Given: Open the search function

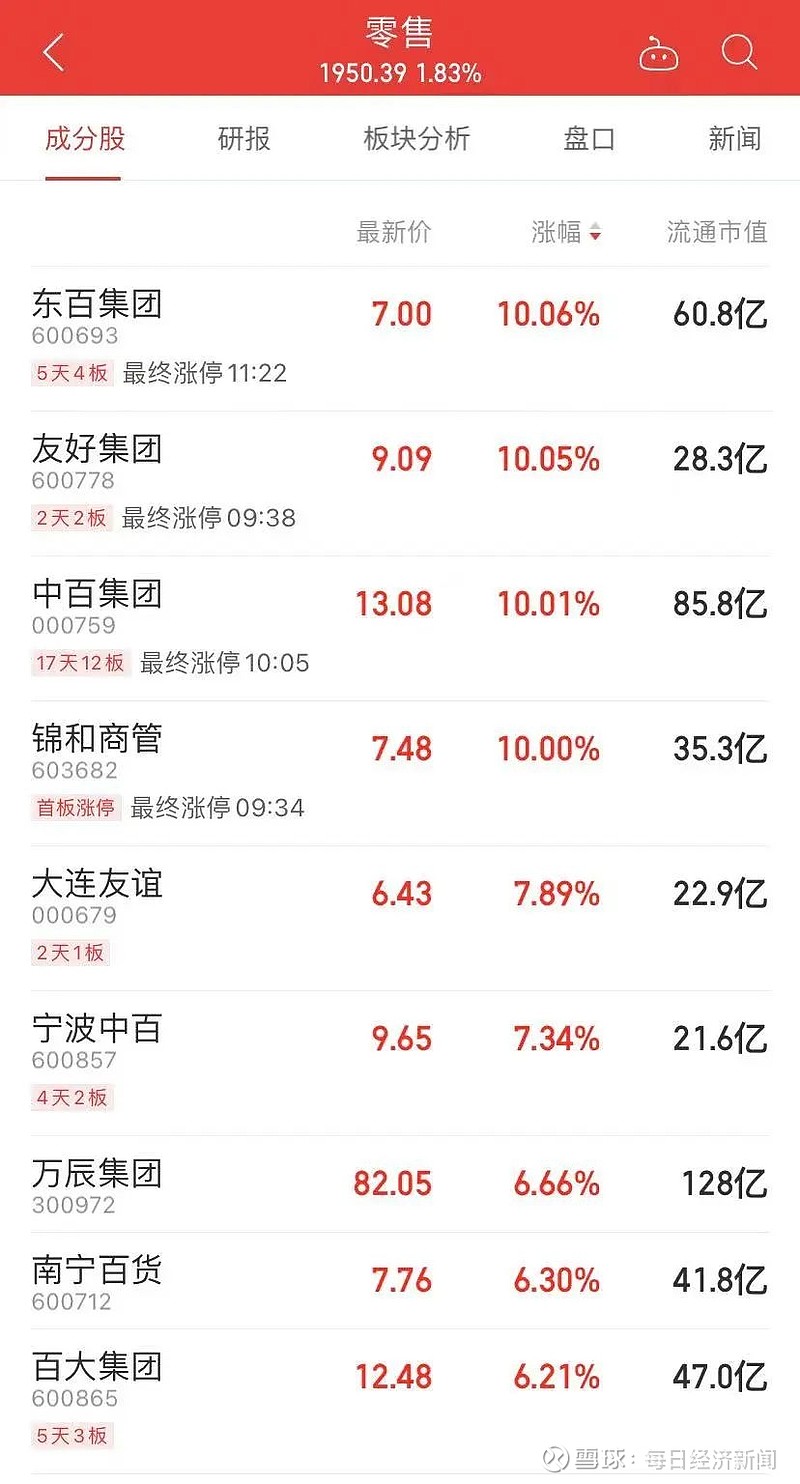Looking at the screenshot, I should (x=738, y=54).
